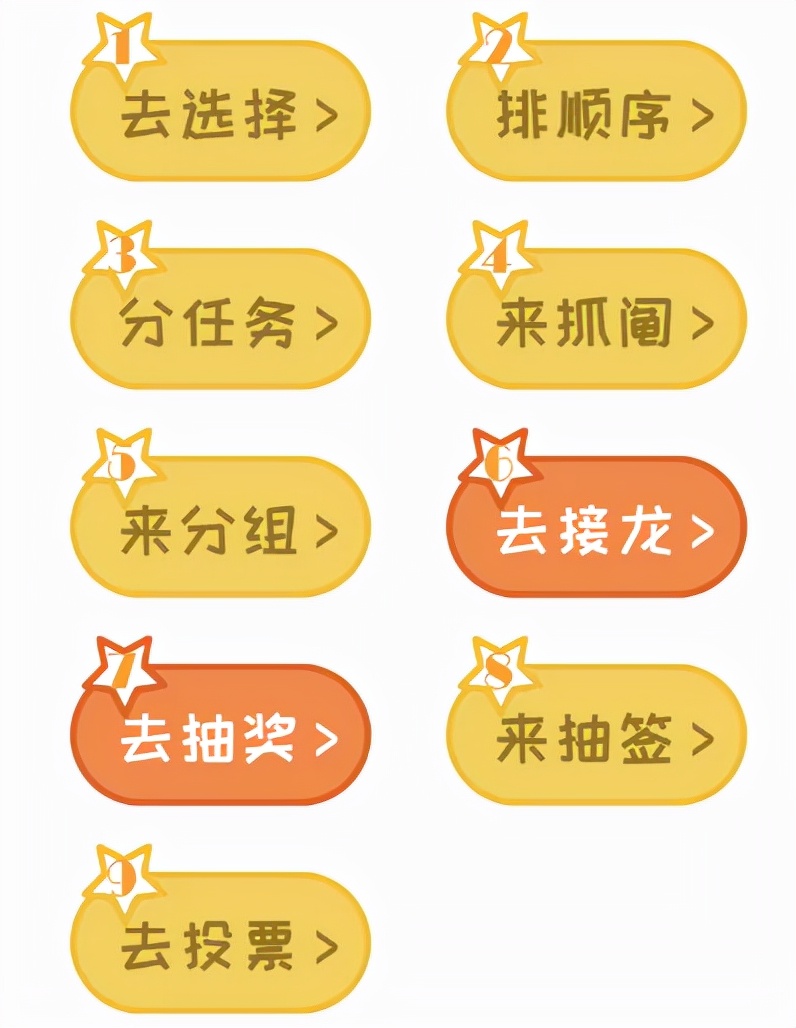Select the 分任务 button
The width and height of the screenshot is (796, 1028).
[220, 322]
